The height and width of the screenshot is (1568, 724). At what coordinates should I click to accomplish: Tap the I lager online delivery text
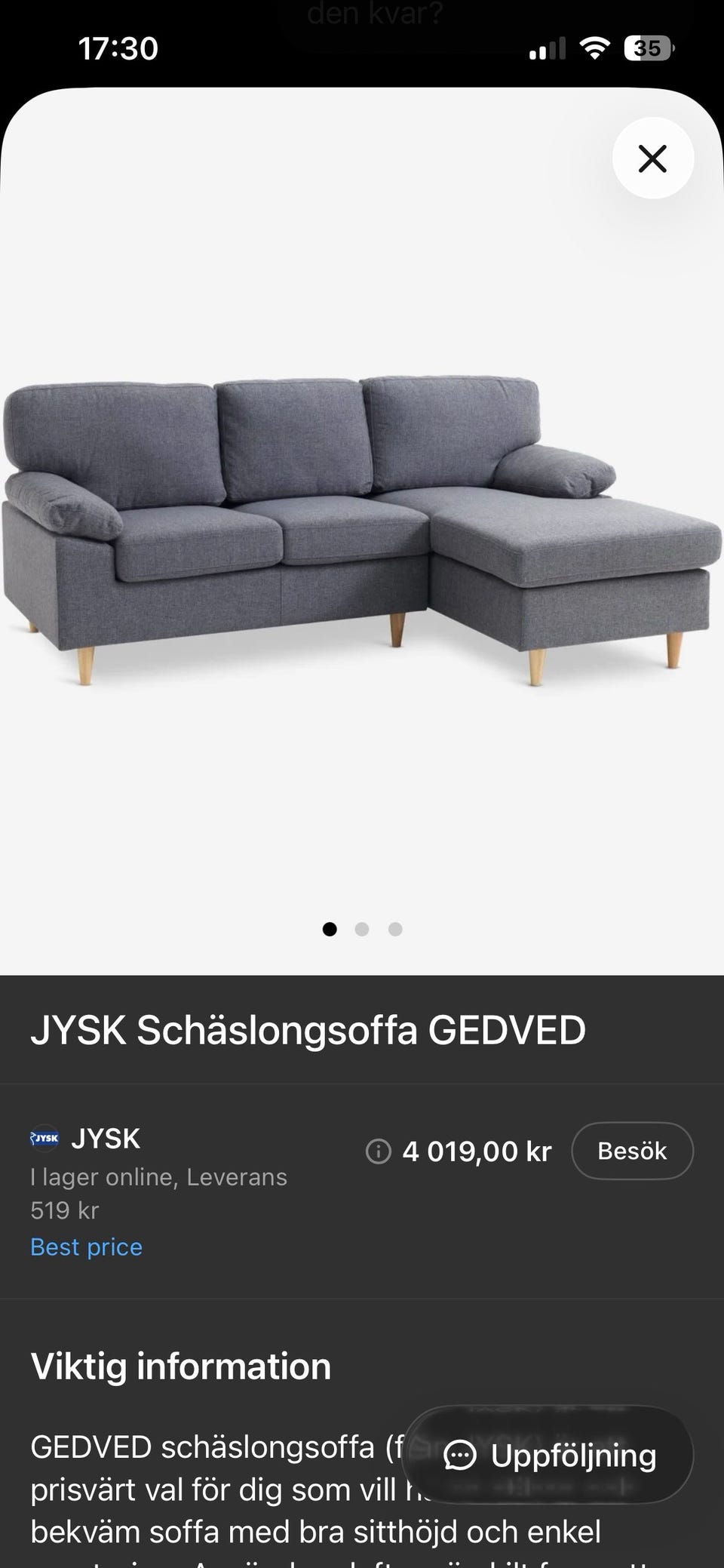coord(158,1176)
